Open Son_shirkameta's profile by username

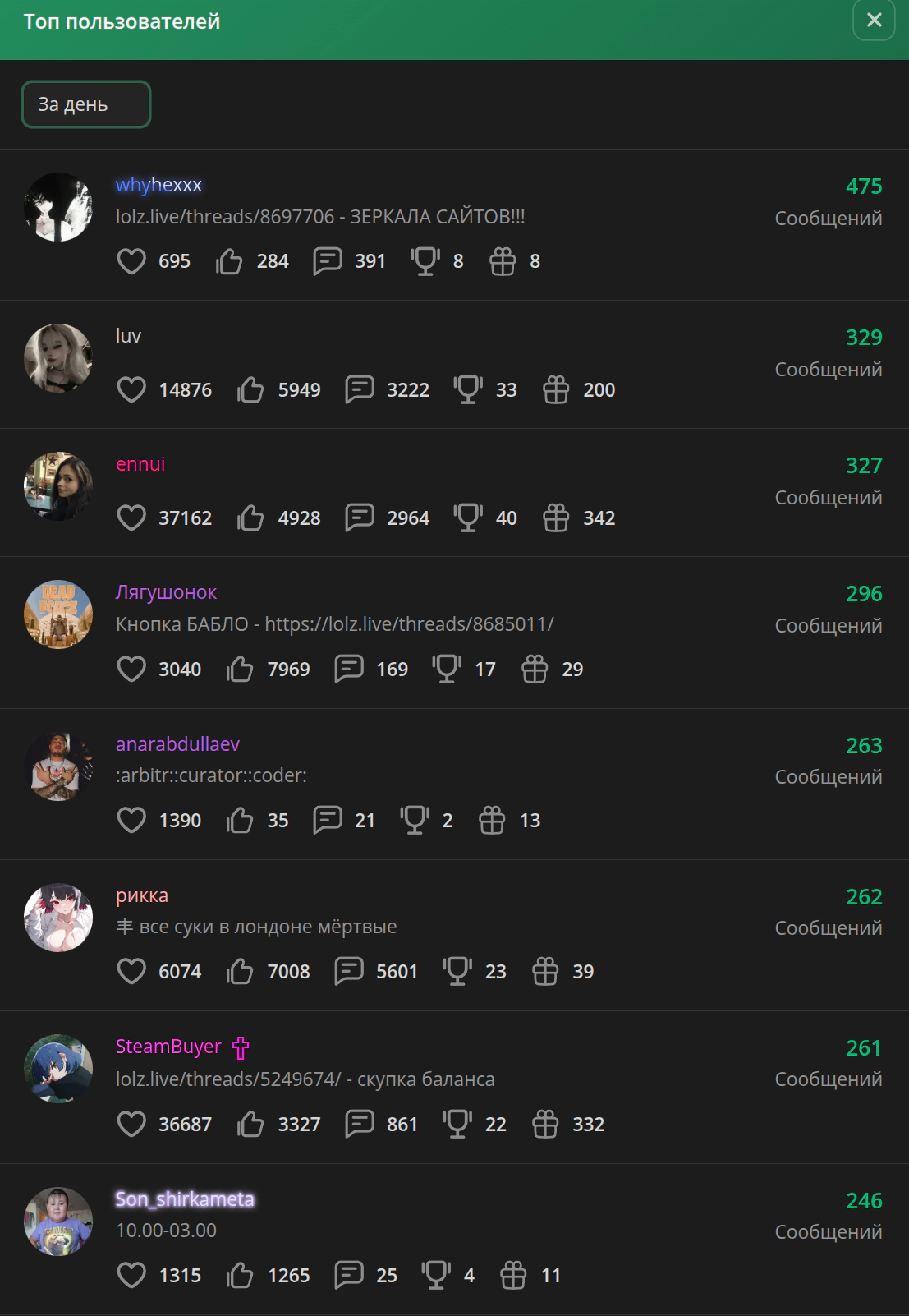tap(185, 1199)
